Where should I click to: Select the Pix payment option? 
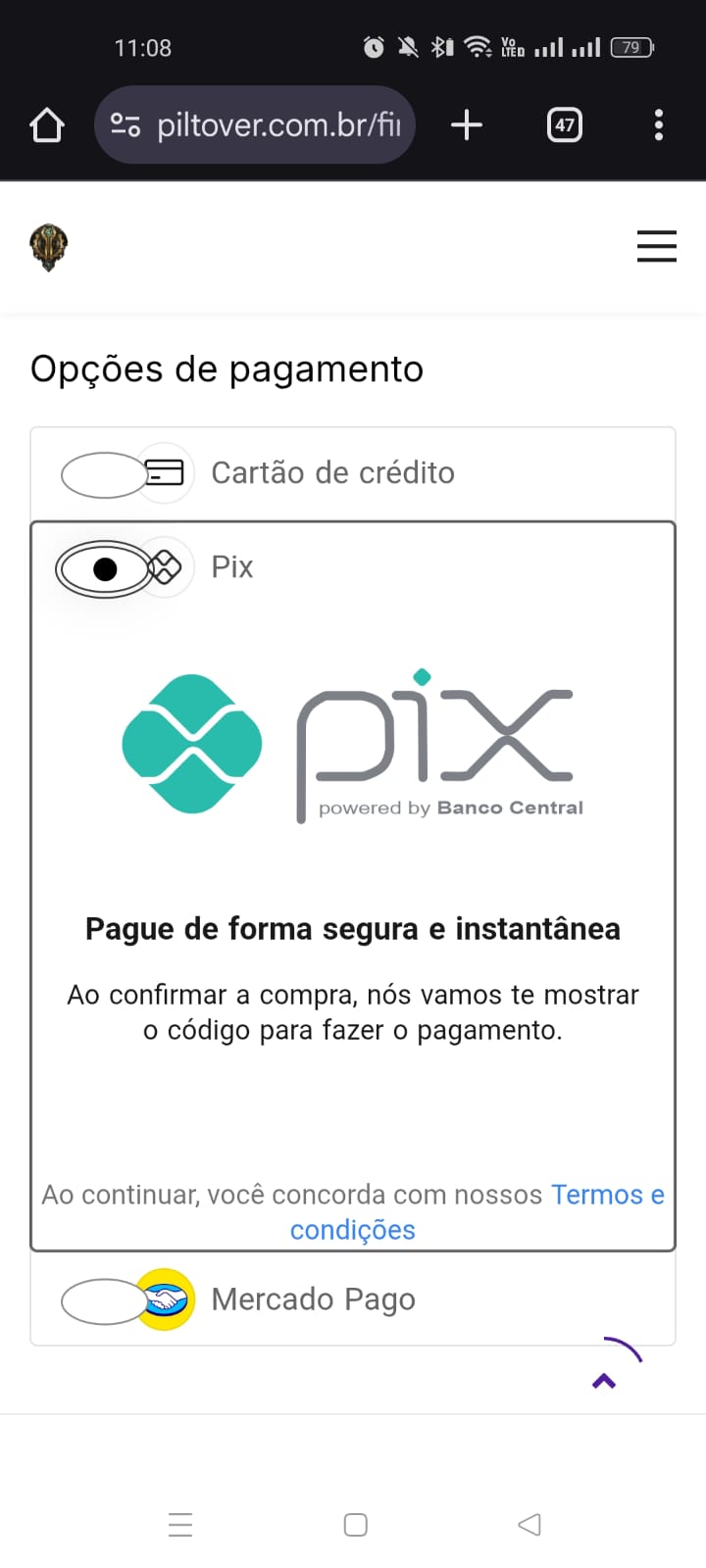(353, 567)
